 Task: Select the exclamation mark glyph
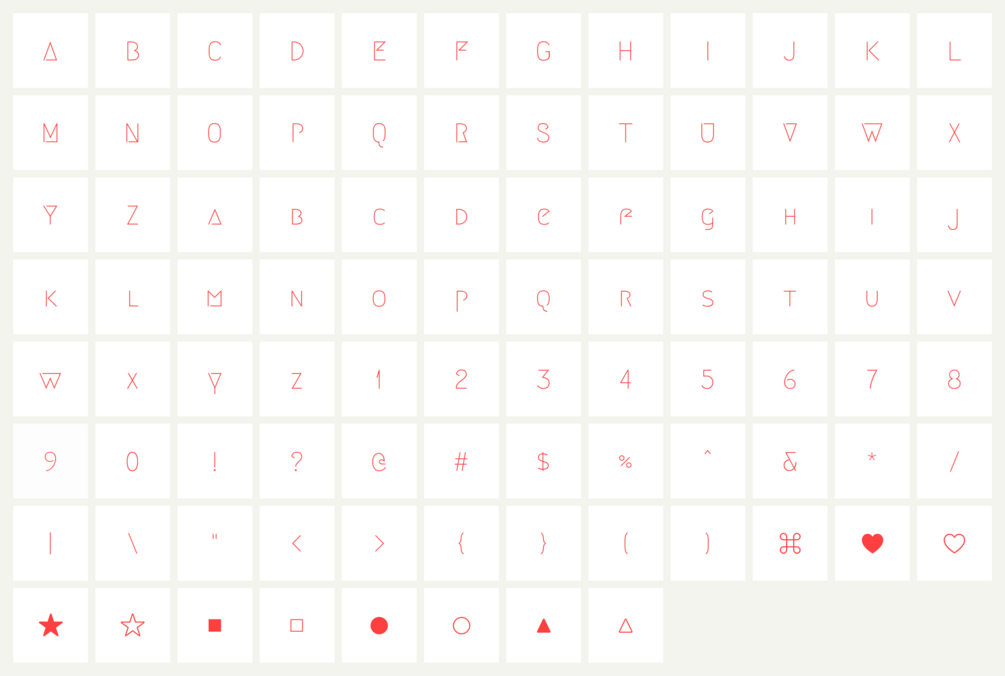(x=214, y=461)
